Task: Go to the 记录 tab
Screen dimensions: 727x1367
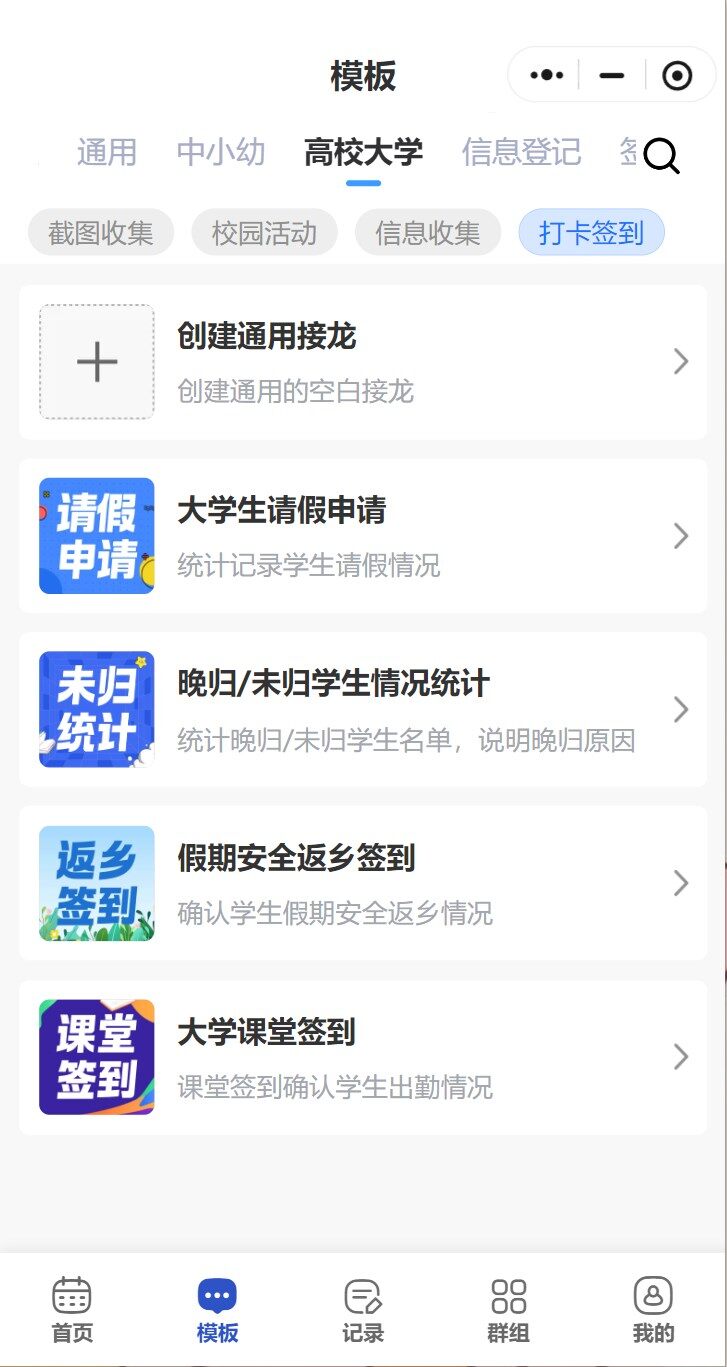Action: [363, 1310]
